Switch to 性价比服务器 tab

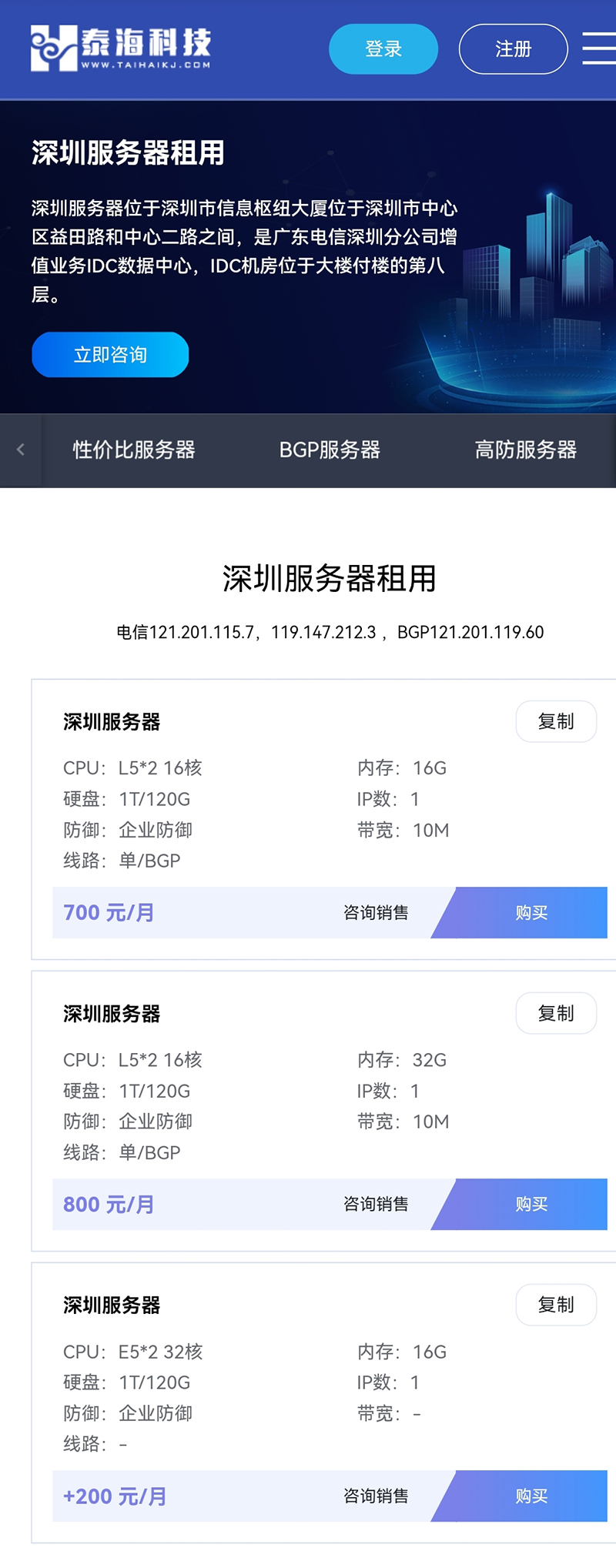[x=134, y=450]
